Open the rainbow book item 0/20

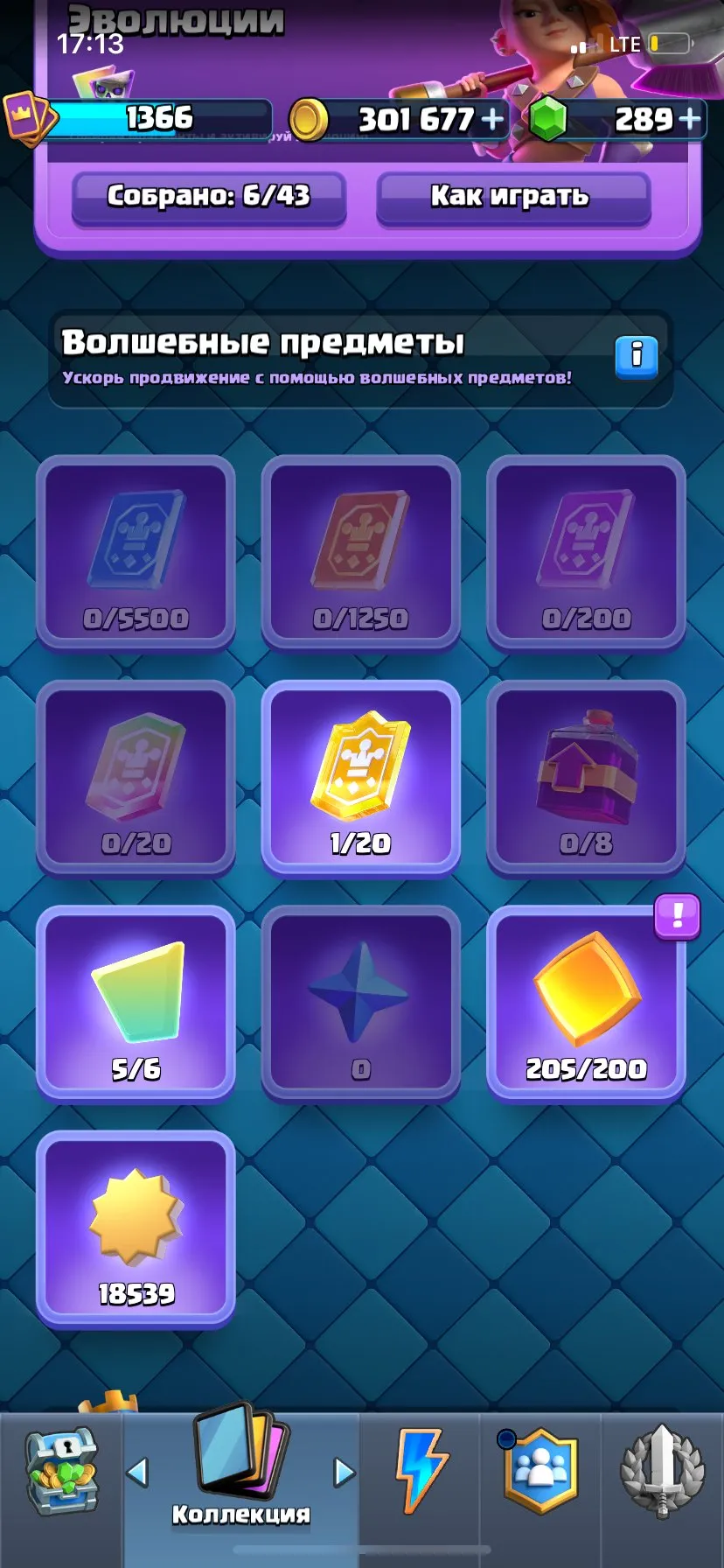[x=136, y=778]
